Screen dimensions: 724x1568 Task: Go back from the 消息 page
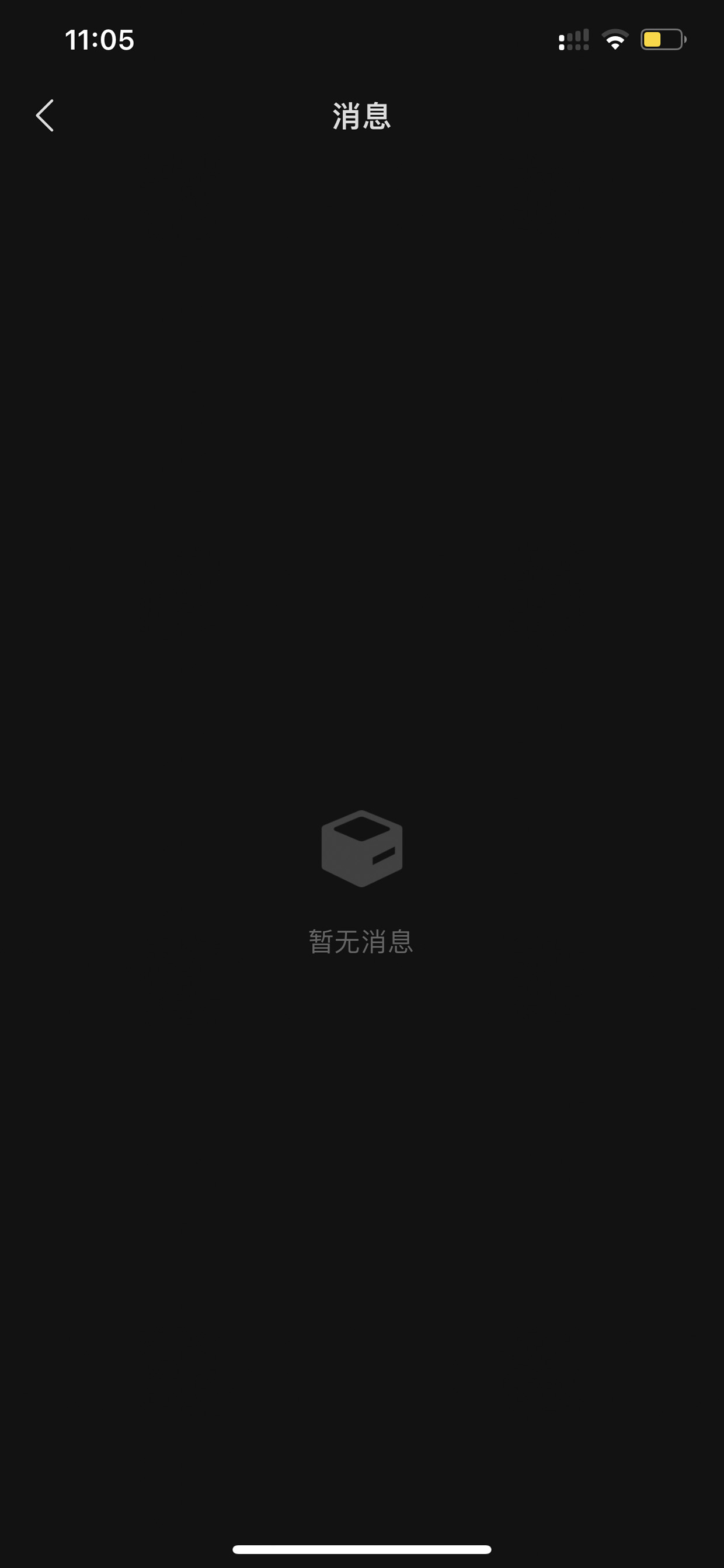pos(44,116)
